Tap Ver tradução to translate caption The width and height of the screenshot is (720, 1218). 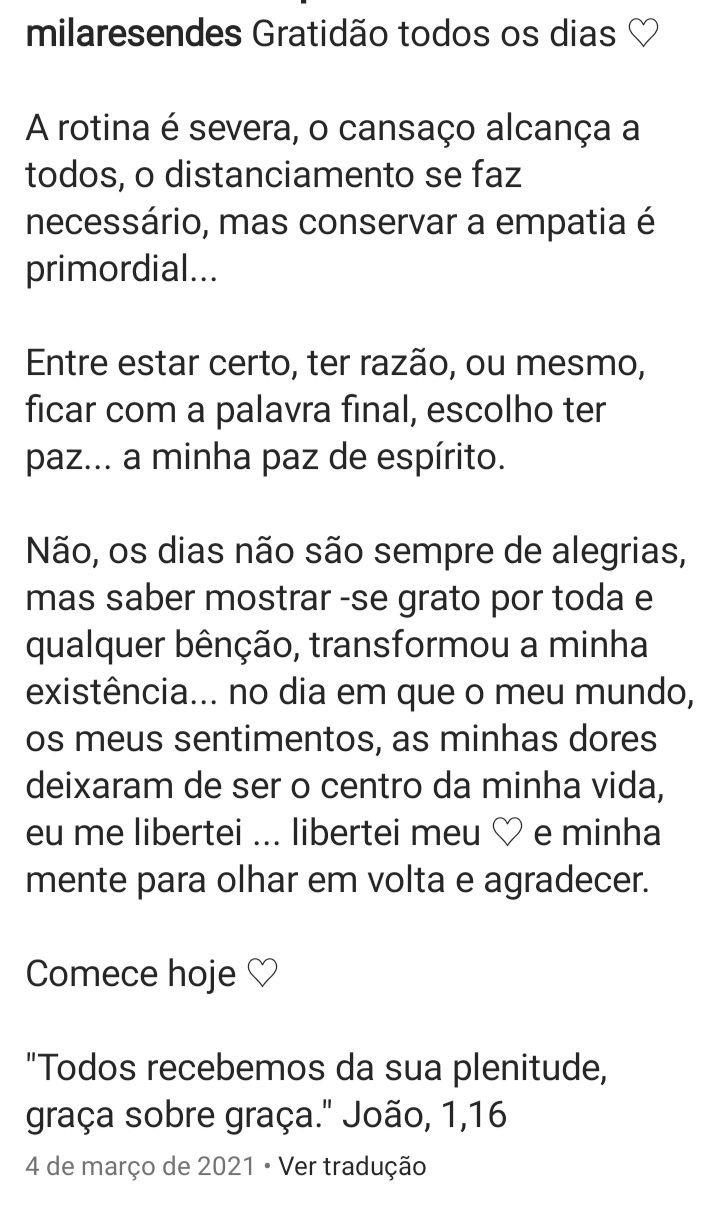click(x=352, y=1166)
